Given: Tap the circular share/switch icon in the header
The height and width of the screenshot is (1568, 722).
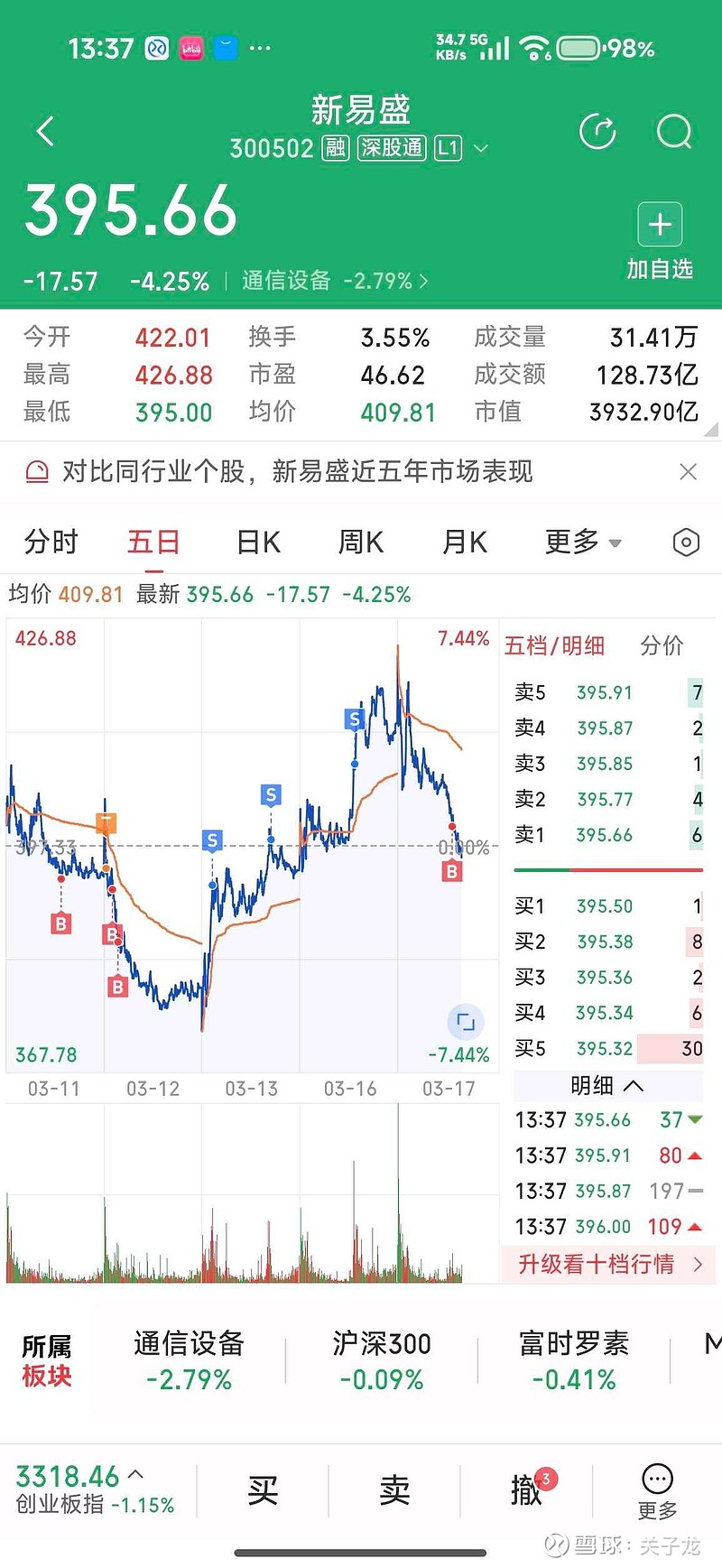Looking at the screenshot, I should point(597,131).
